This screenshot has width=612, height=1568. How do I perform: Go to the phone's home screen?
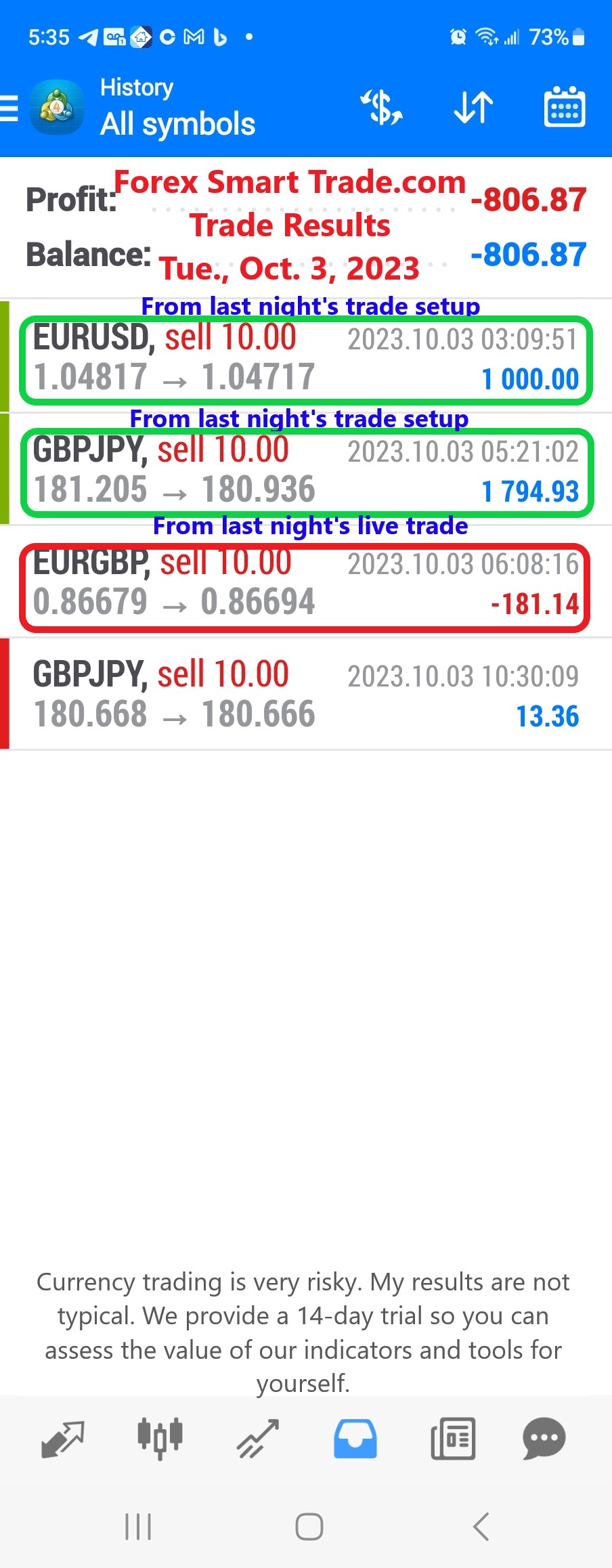(309, 1526)
